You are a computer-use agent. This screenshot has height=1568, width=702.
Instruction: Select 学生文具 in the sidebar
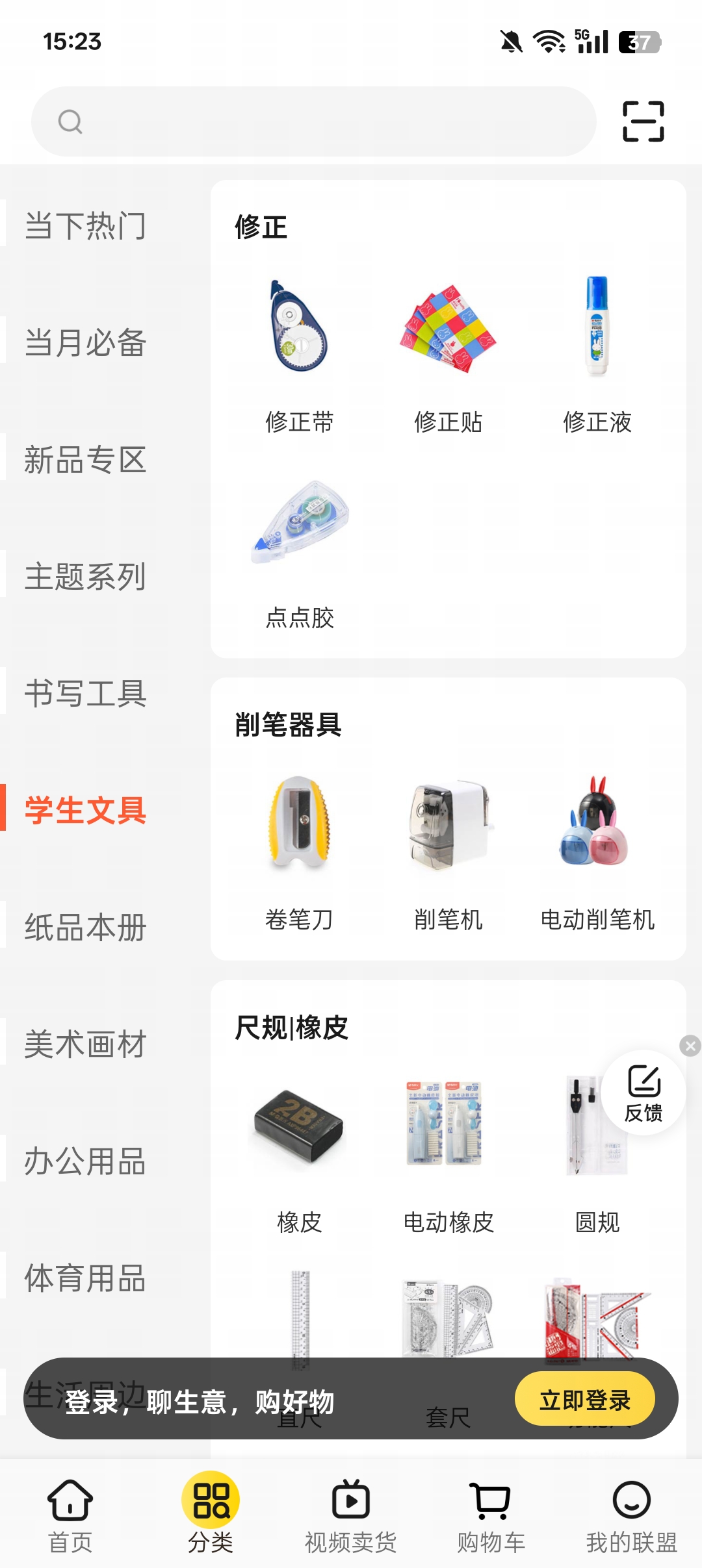coord(84,811)
